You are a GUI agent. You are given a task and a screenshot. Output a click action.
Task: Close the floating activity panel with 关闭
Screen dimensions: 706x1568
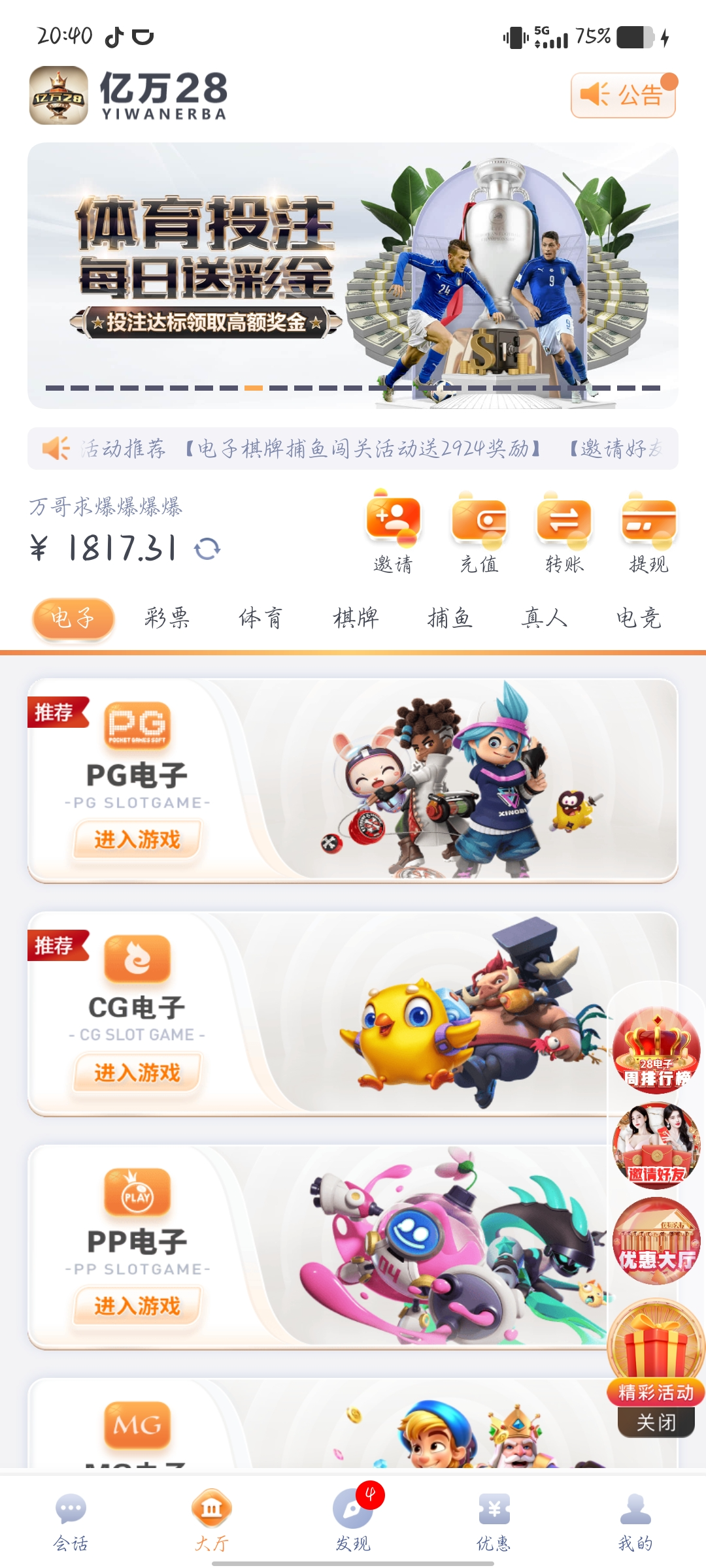tap(656, 1422)
